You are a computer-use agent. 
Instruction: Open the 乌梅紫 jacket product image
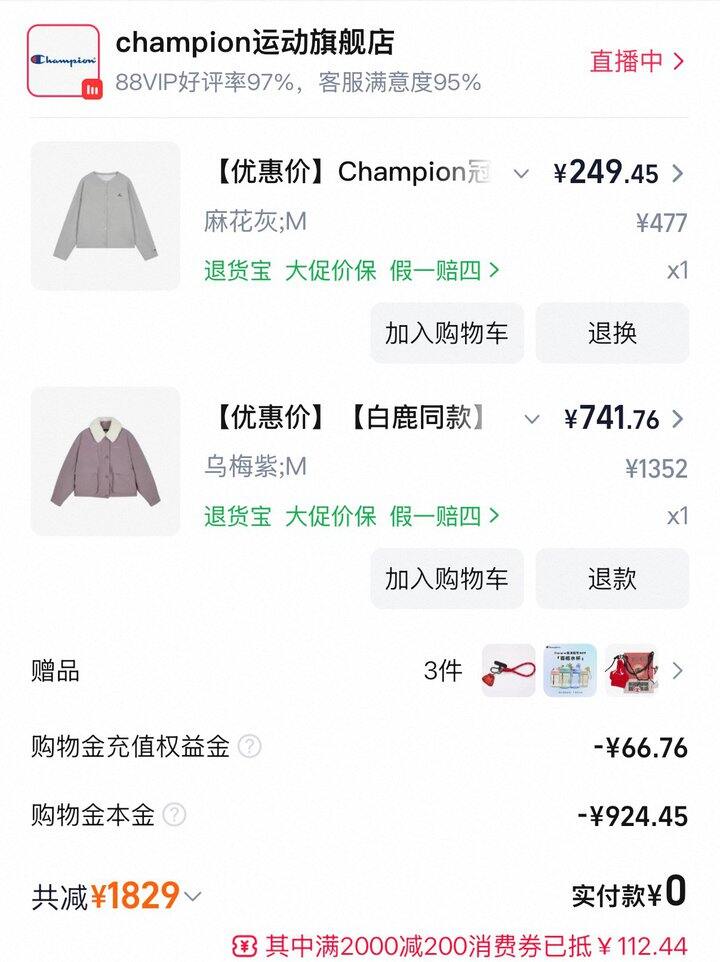(x=106, y=461)
